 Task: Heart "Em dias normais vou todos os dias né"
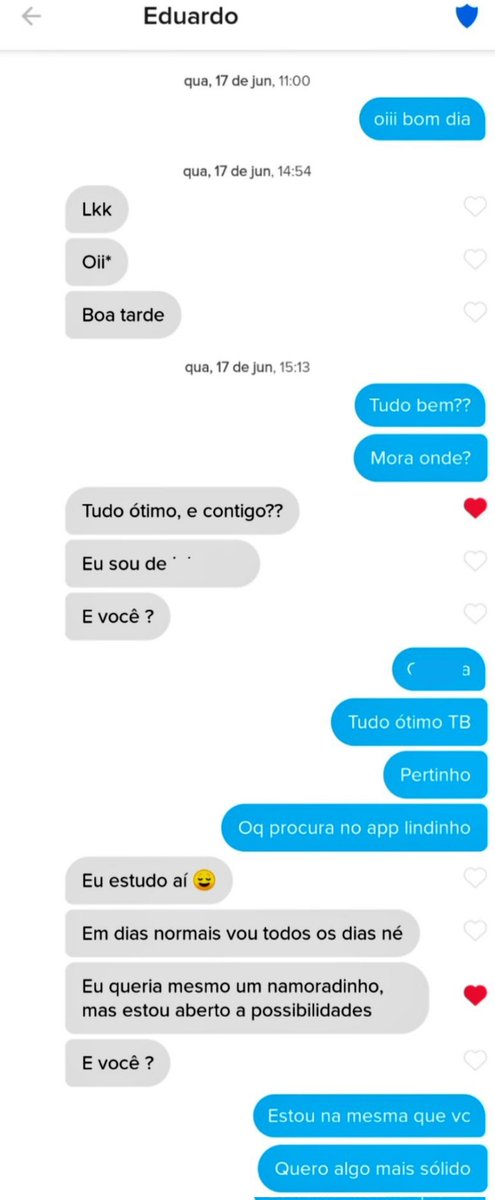(x=475, y=931)
